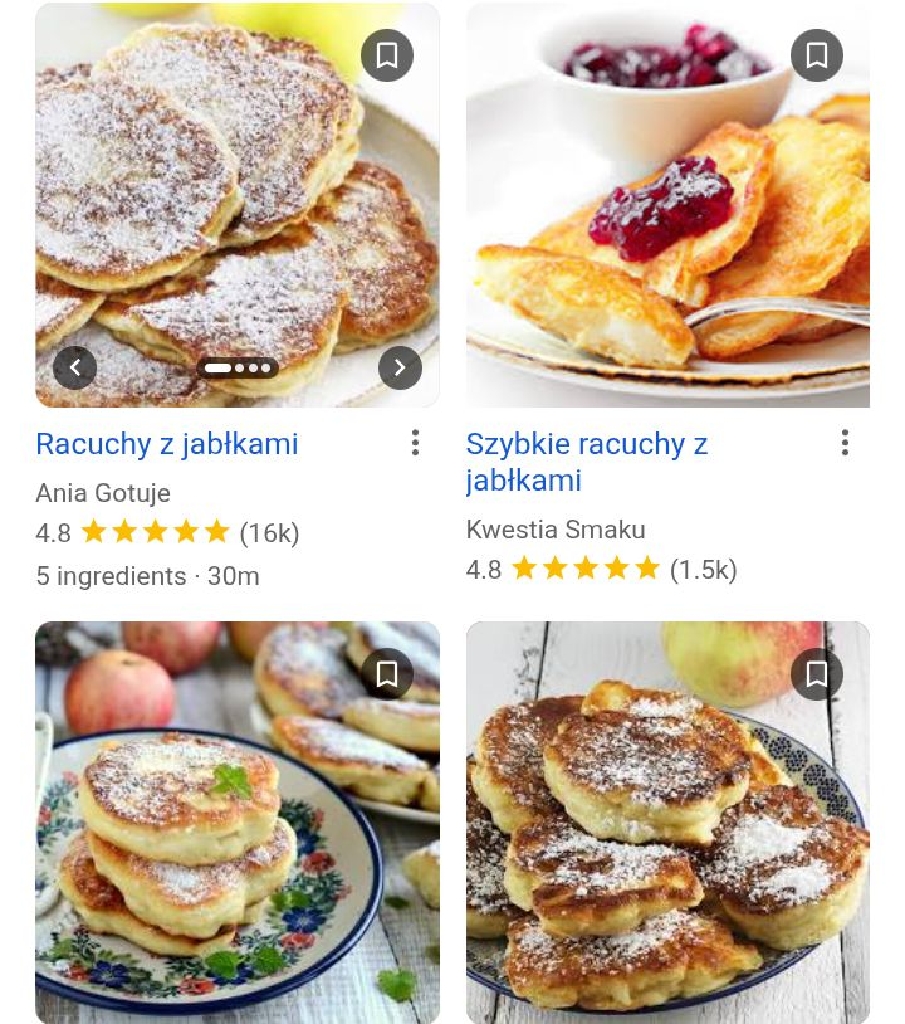The width and height of the screenshot is (905, 1024).
Task: Show previous photo of Racuchy z jabłkami
Action: click(x=74, y=368)
